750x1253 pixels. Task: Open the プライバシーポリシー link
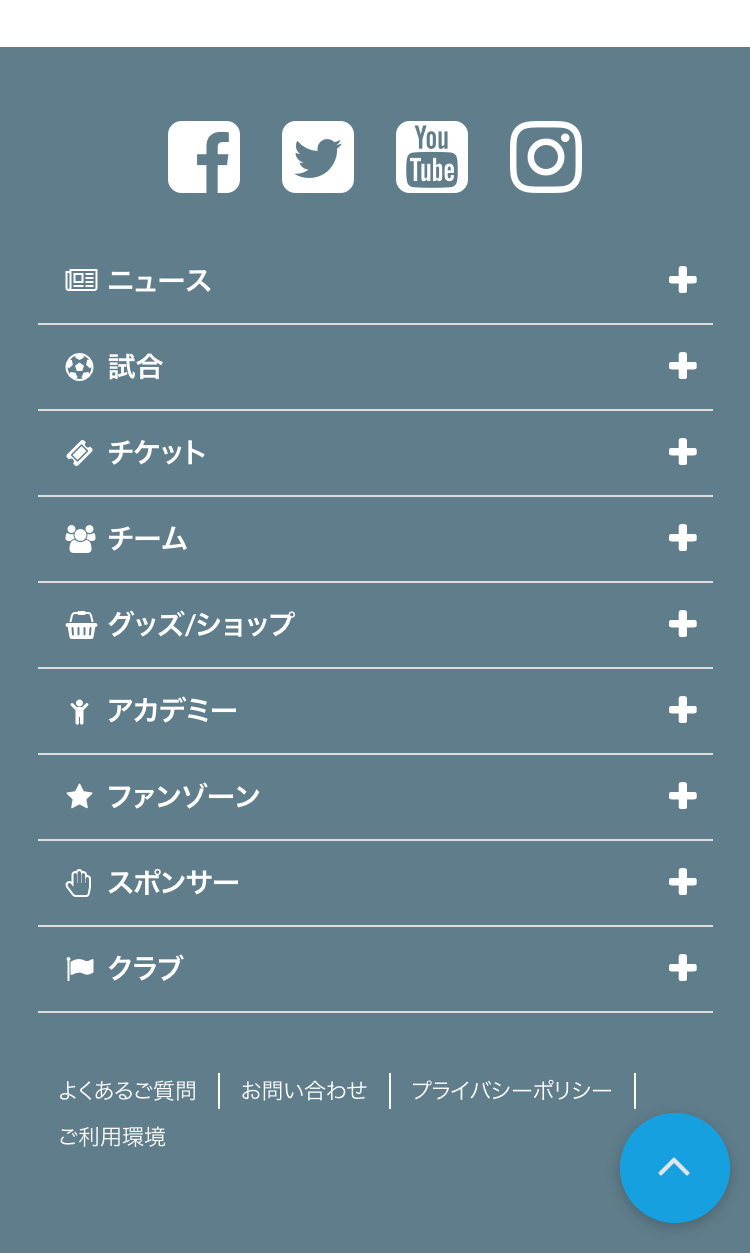(512, 1090)
